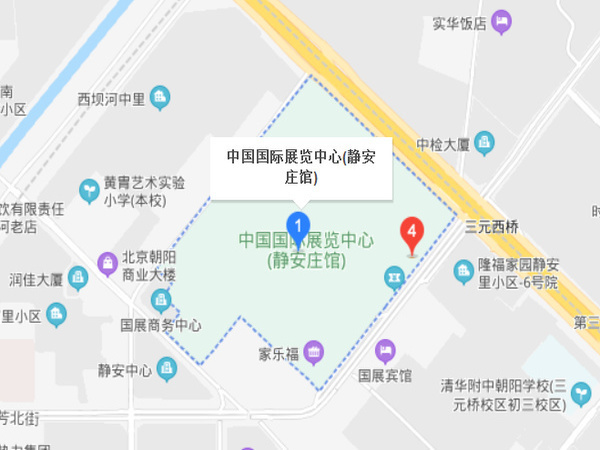Select the red marker numbered 4
Screen dimensions: 600x450
point(410,232)
